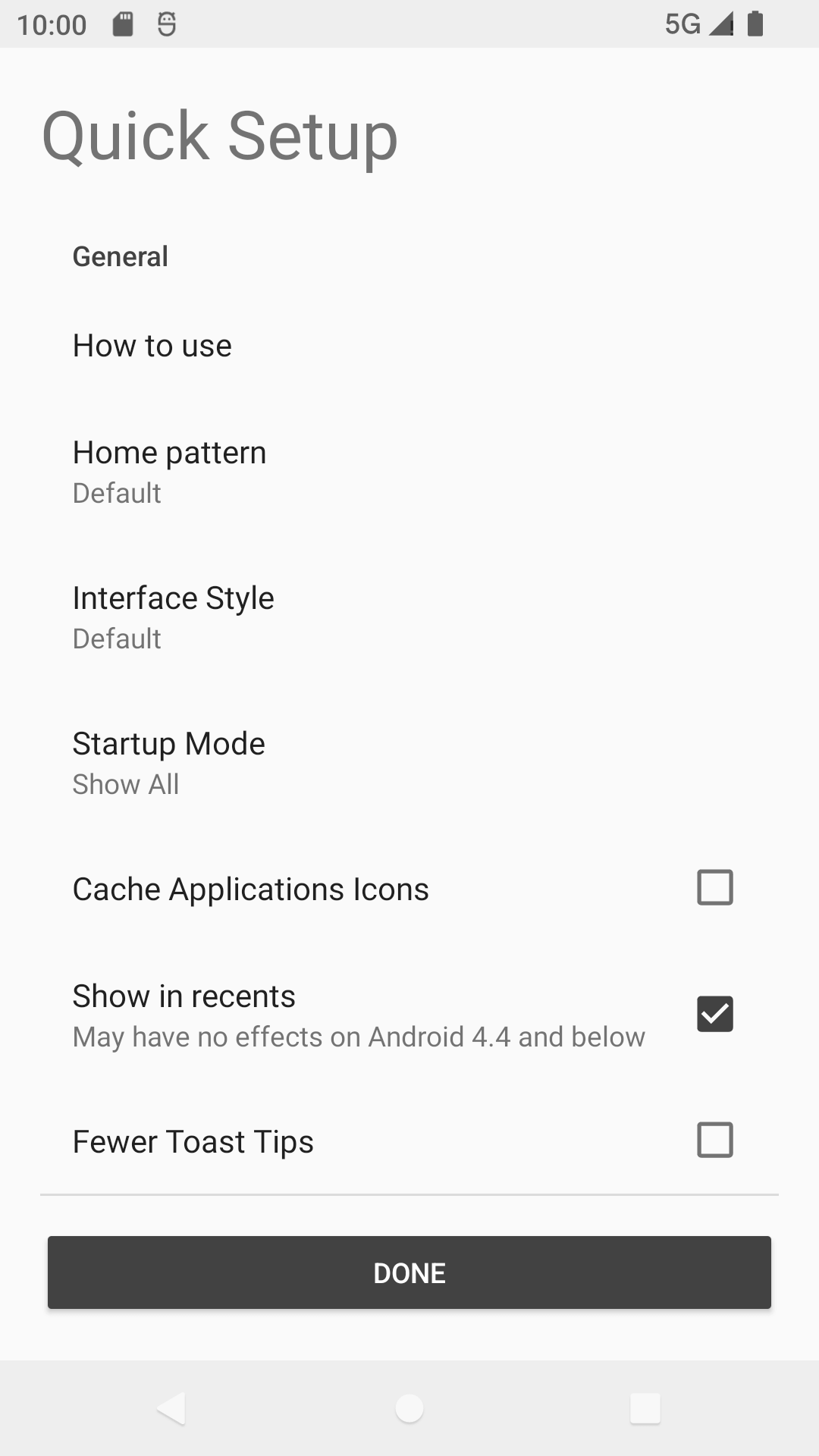Viewport: 819px width, 1456px height.
Task: Enable Cache Applications Icons checkbox
Action: pyautogui.click(x=714, y=887)
